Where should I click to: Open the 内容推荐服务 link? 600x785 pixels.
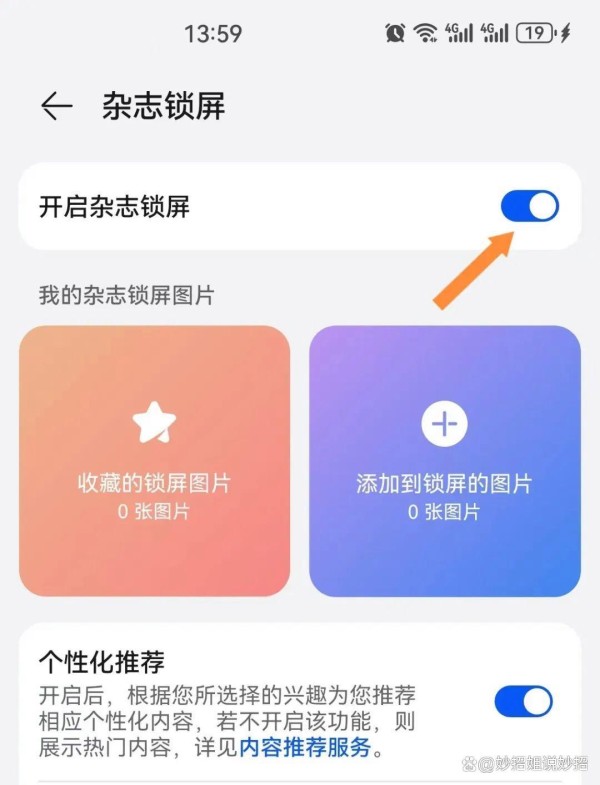305,747
